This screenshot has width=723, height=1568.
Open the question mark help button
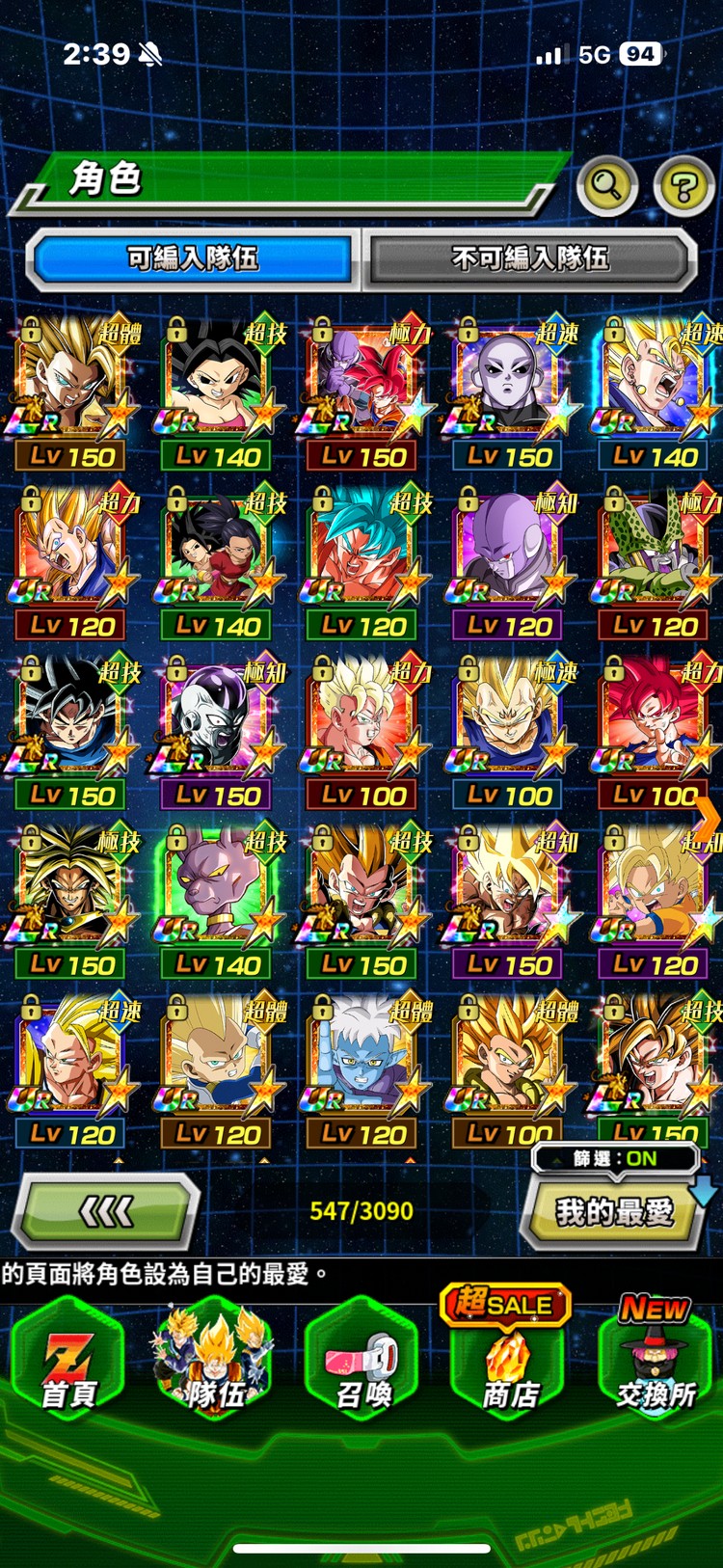(683, 185)
